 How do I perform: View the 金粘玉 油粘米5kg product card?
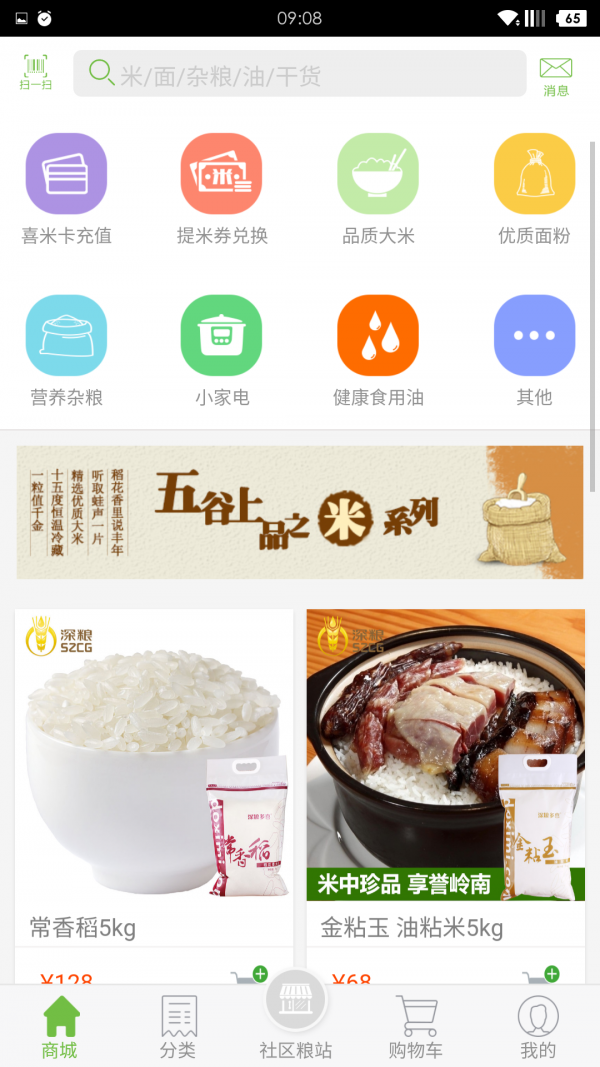point(445,760)
